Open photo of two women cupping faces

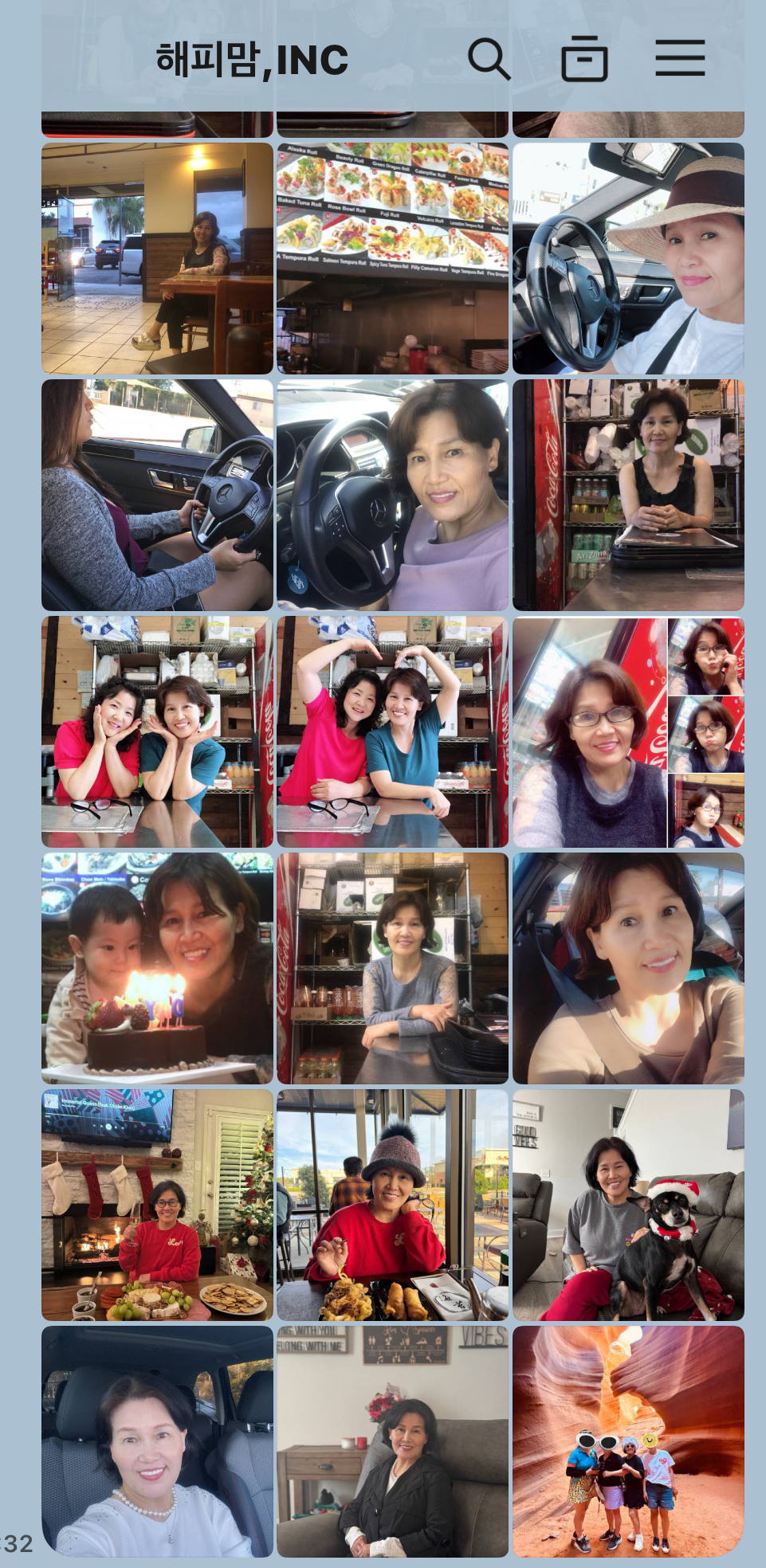point(157,731)
